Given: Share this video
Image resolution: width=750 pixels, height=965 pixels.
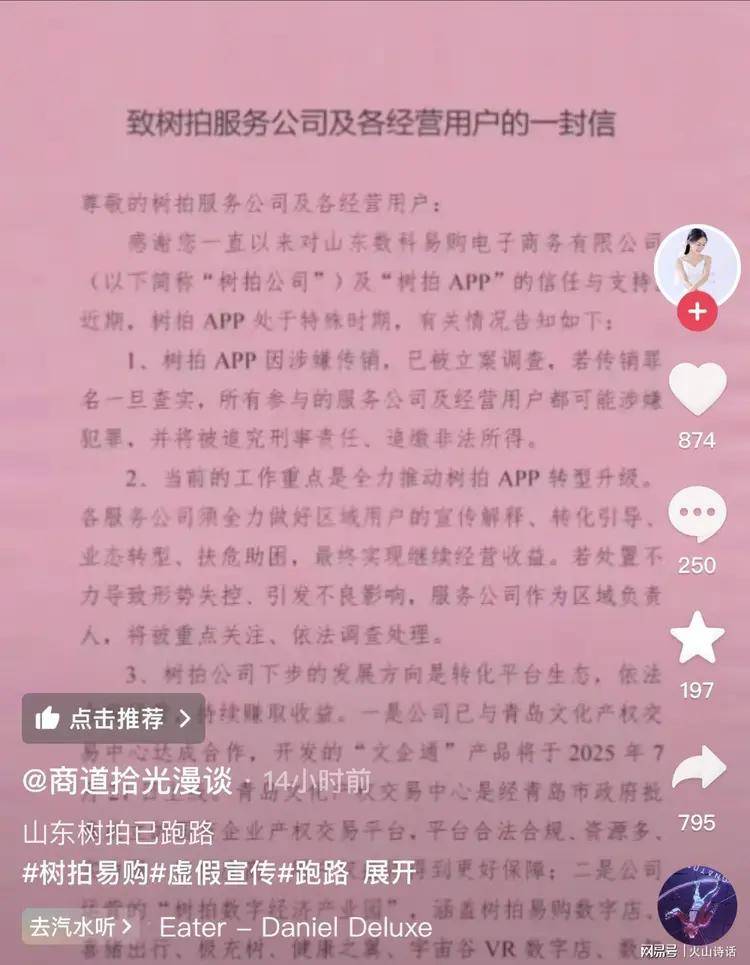Looking at the screenshot, I should [697, 768].
